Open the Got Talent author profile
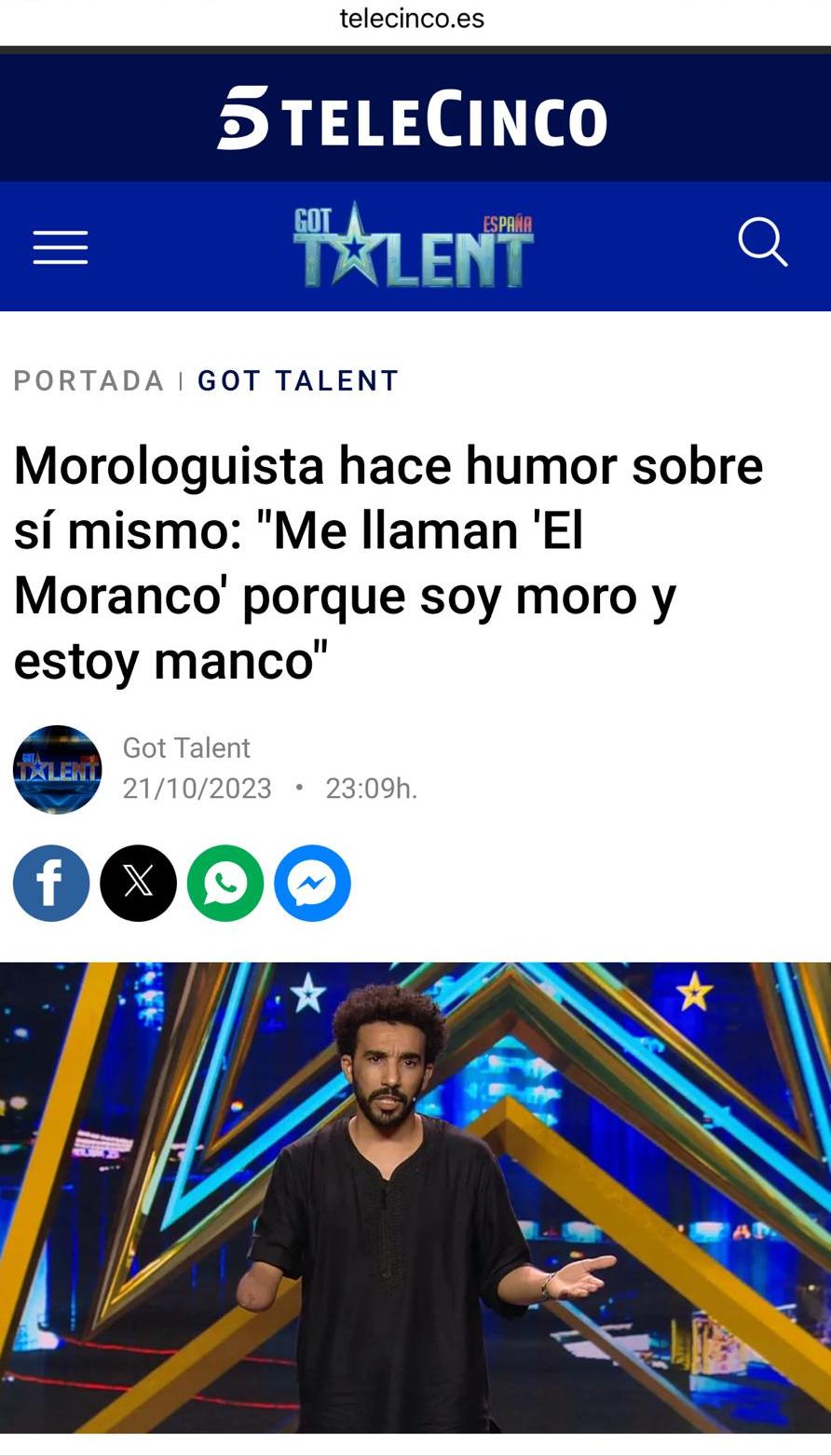The width and height of the screenshot is (831, 1456). point(186,748)
